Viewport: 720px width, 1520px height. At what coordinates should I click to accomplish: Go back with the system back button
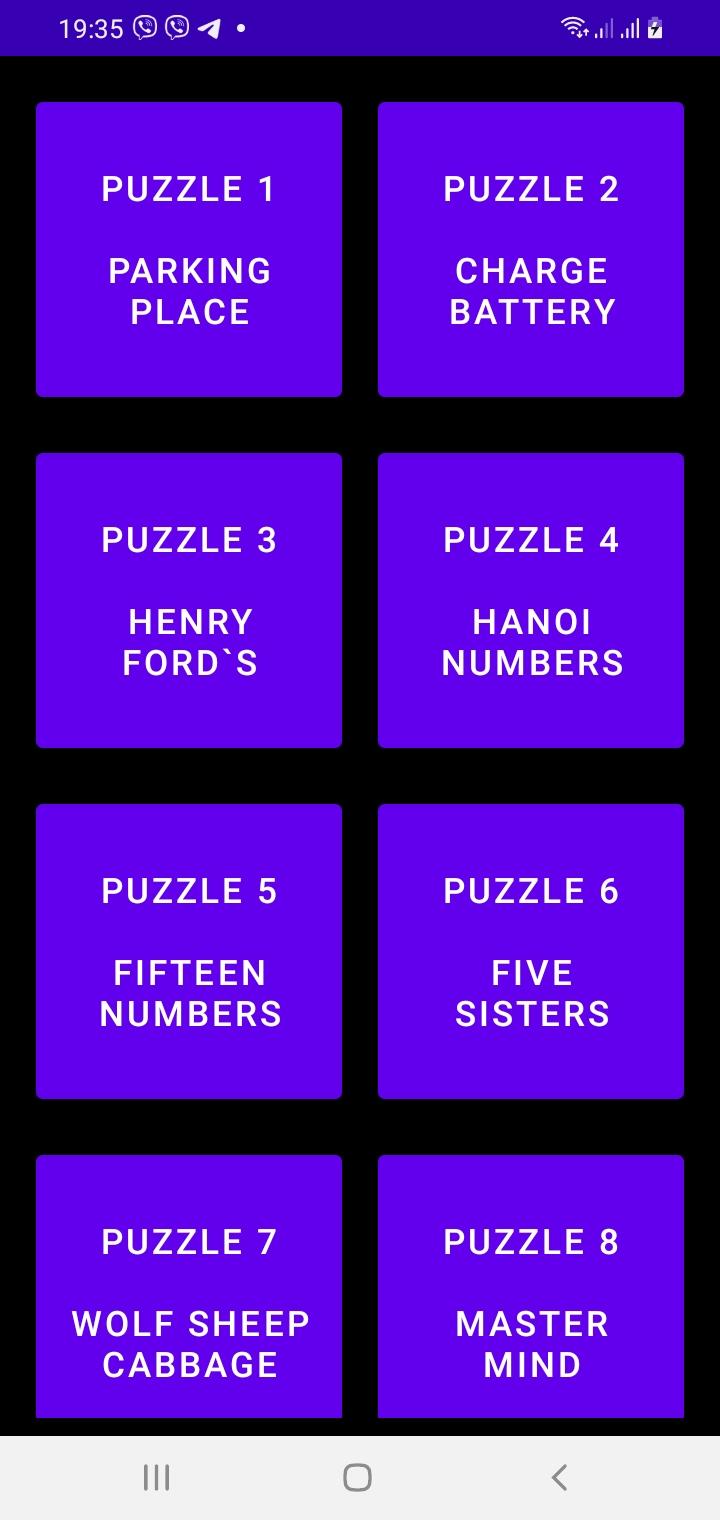[x=559, y=1477]
